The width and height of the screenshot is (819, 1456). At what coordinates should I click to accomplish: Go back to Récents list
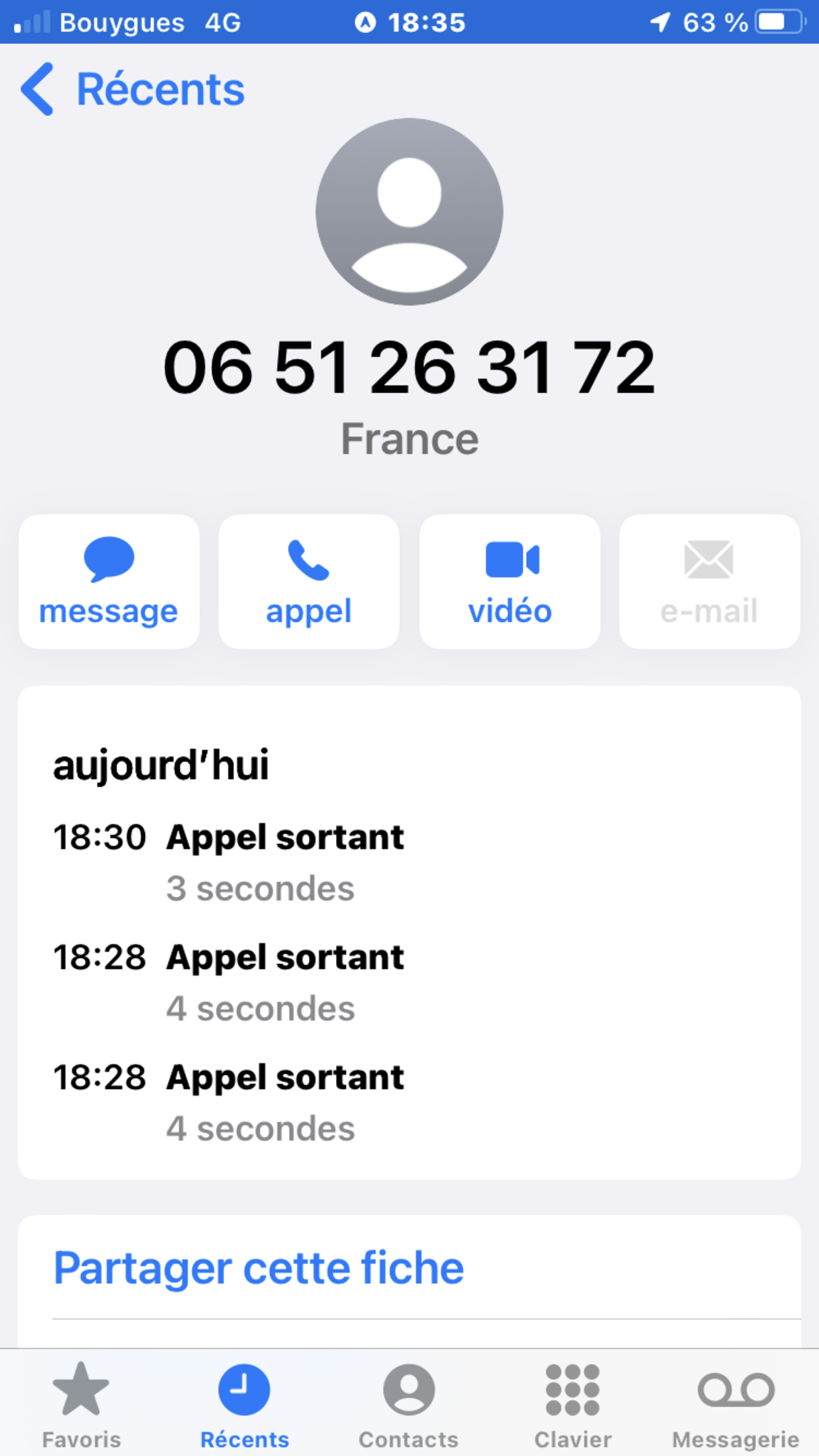click(133, 89)
